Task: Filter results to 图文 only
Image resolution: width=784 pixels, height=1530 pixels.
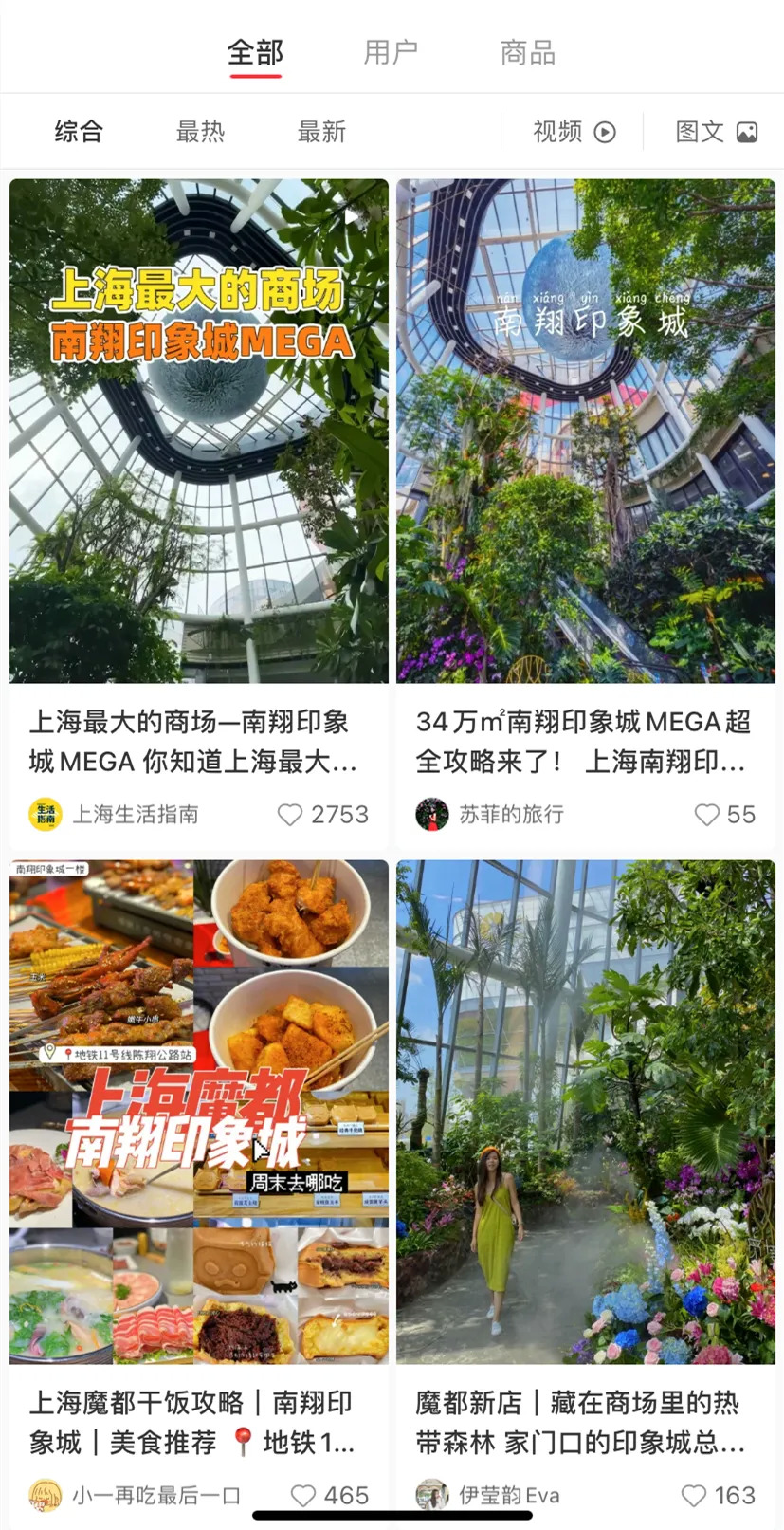Action: point(716,132)
